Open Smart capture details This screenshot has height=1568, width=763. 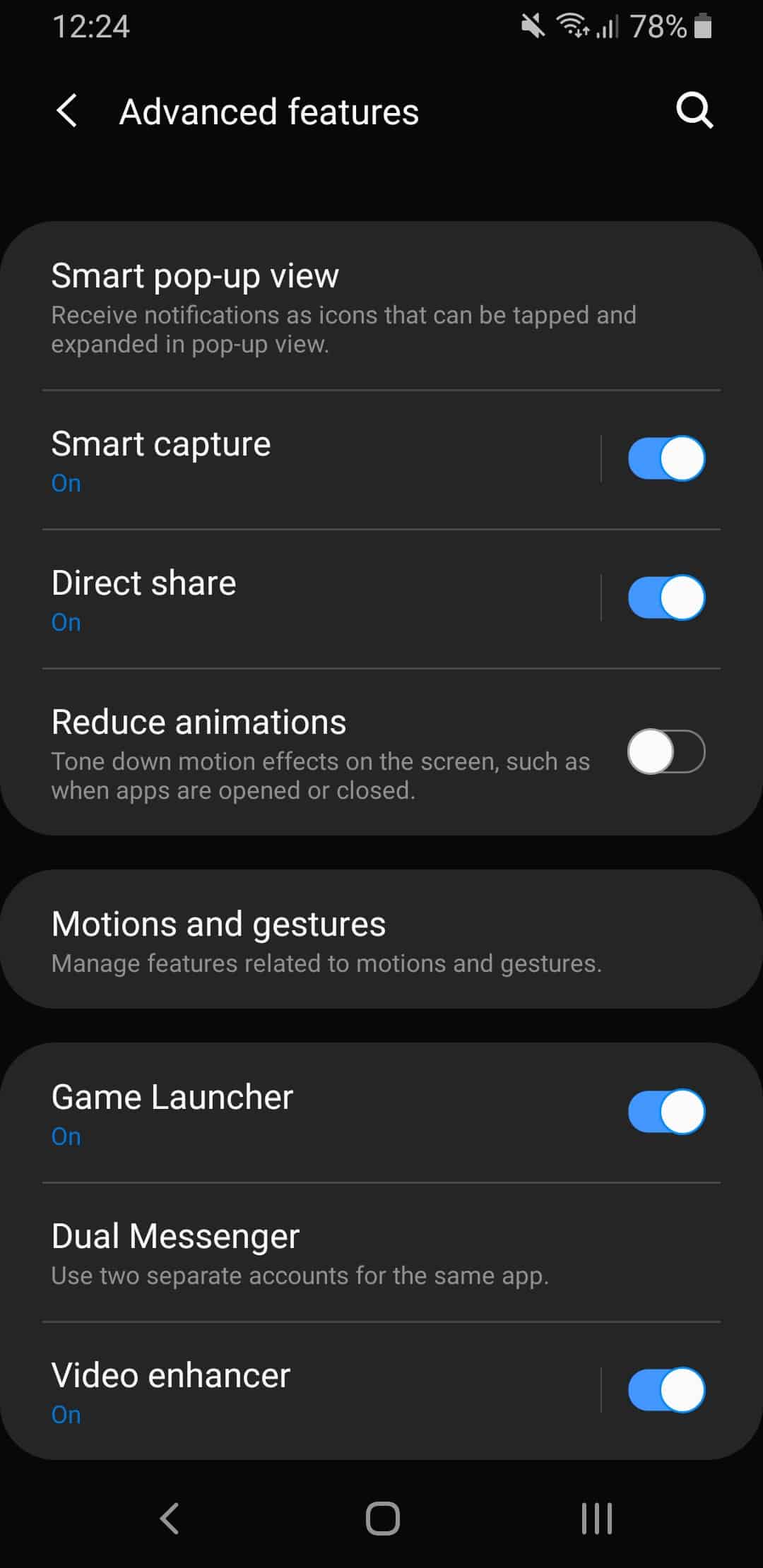pos(283,459)
